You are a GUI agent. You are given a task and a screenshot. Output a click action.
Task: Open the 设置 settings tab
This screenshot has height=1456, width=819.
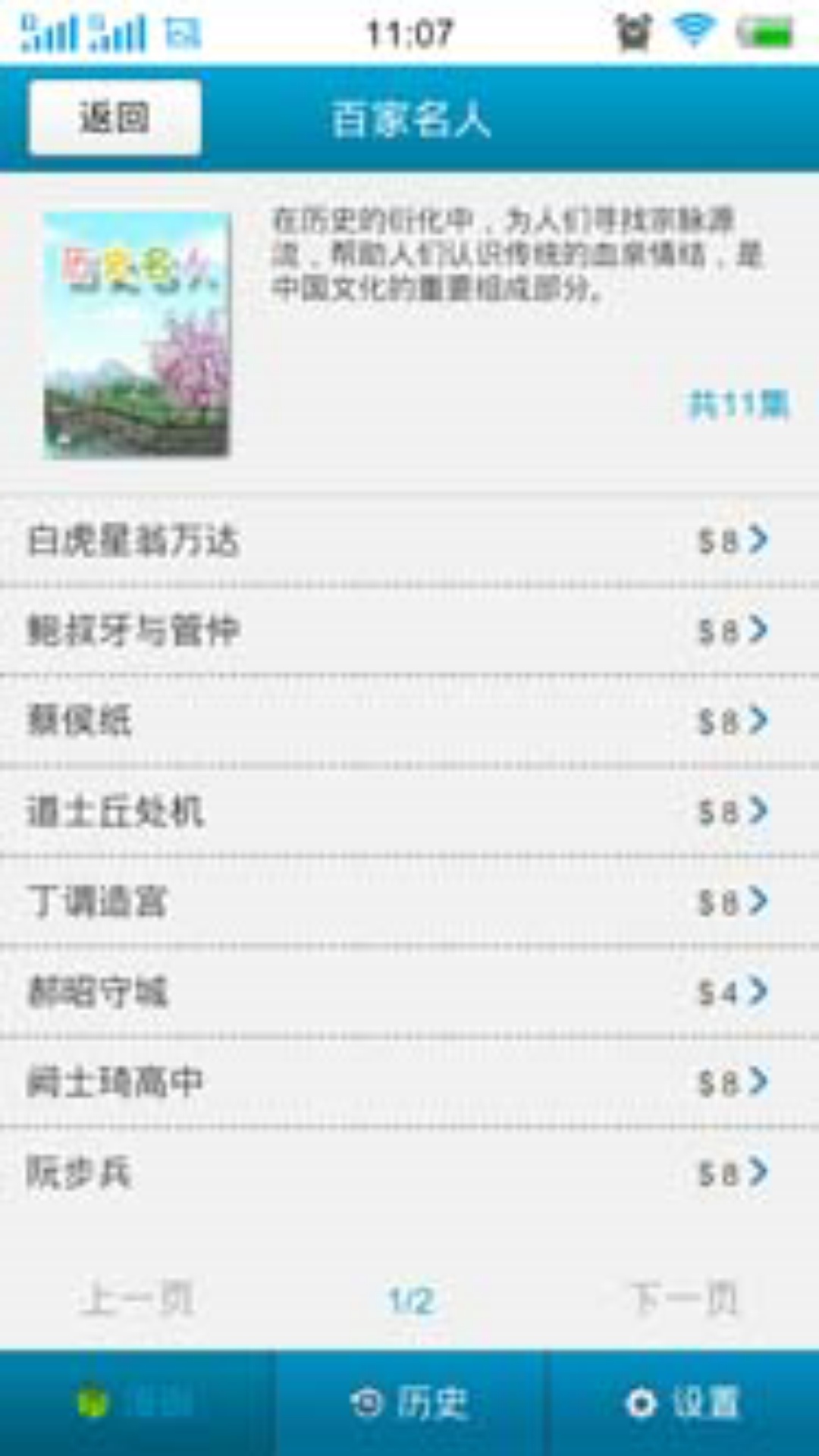(682, 1403)
